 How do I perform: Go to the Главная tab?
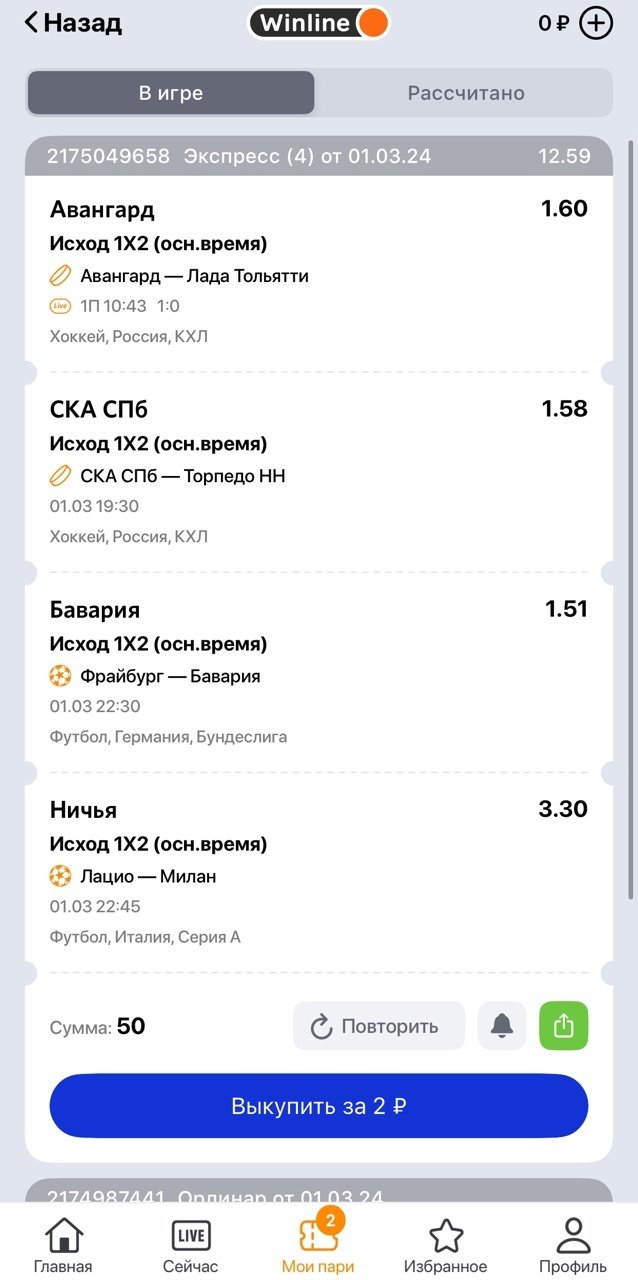coord(63,1245)
